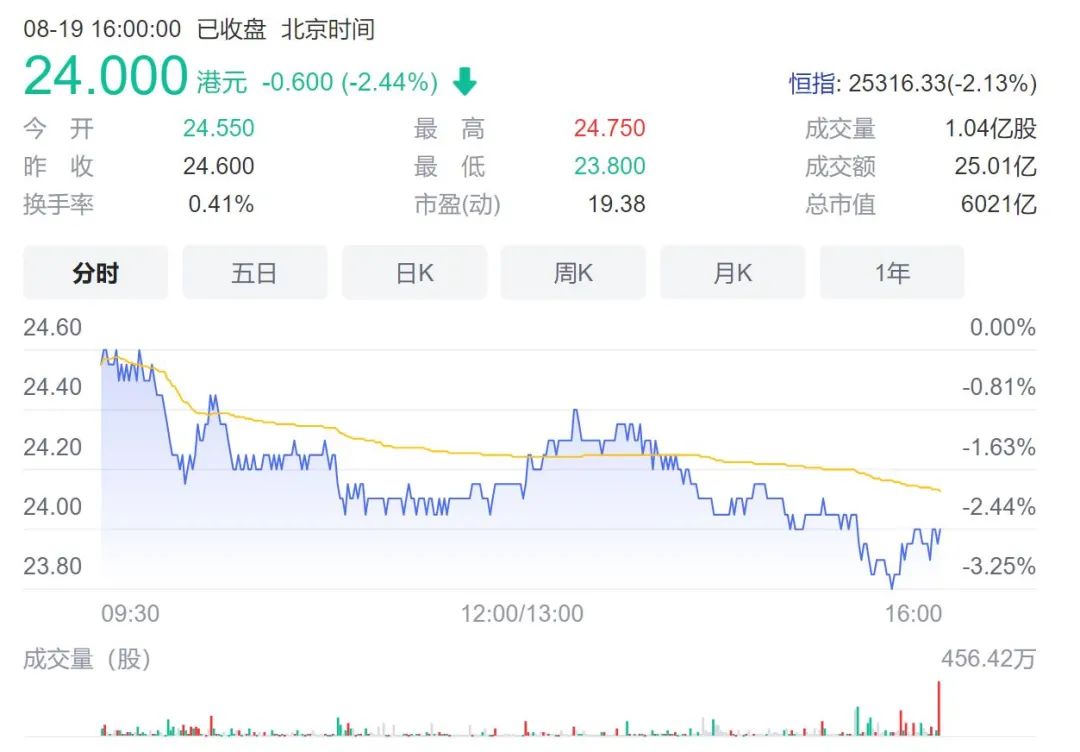1080x752 pixels.
Task: Open the 日K chart view
Action: (414, 273)
